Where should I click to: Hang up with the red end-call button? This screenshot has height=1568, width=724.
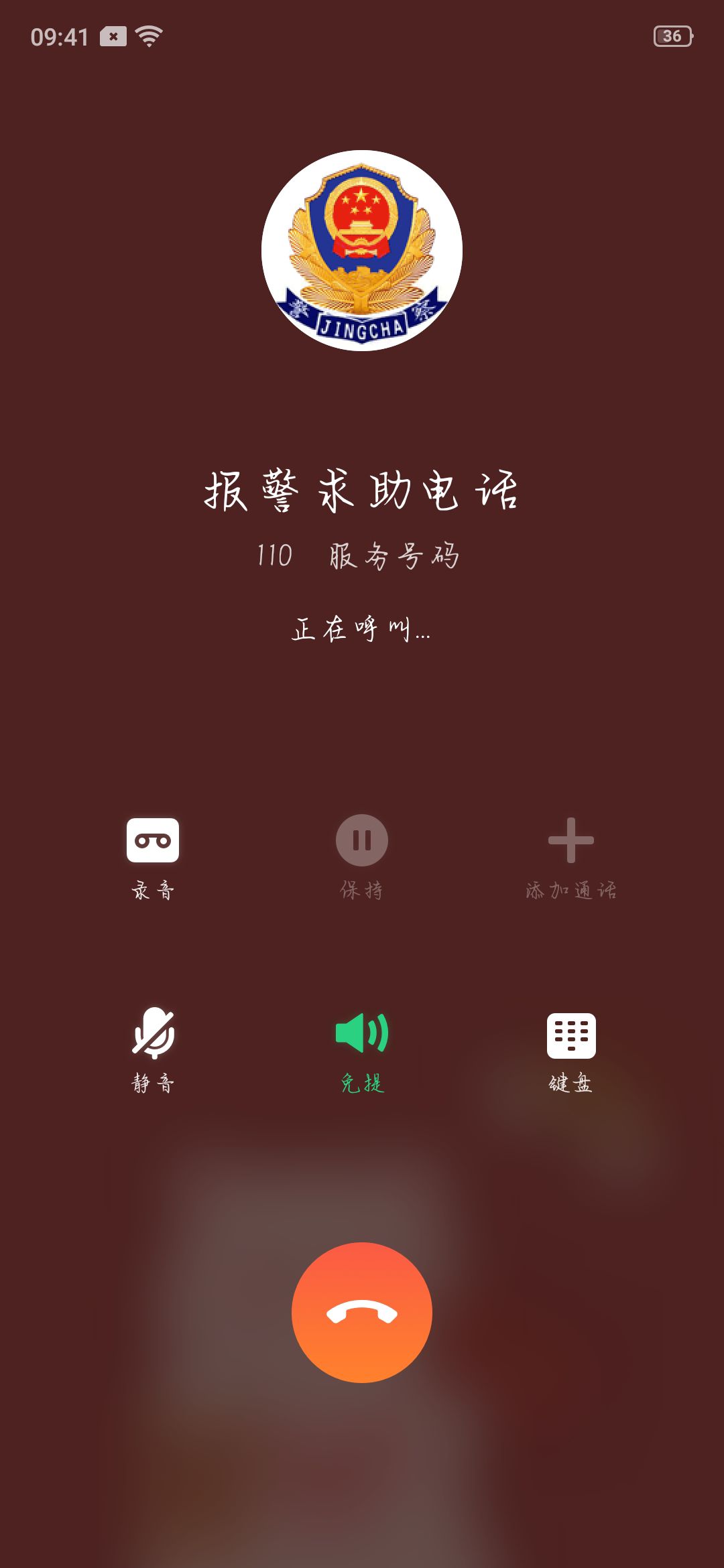[x=362, y=1313]
